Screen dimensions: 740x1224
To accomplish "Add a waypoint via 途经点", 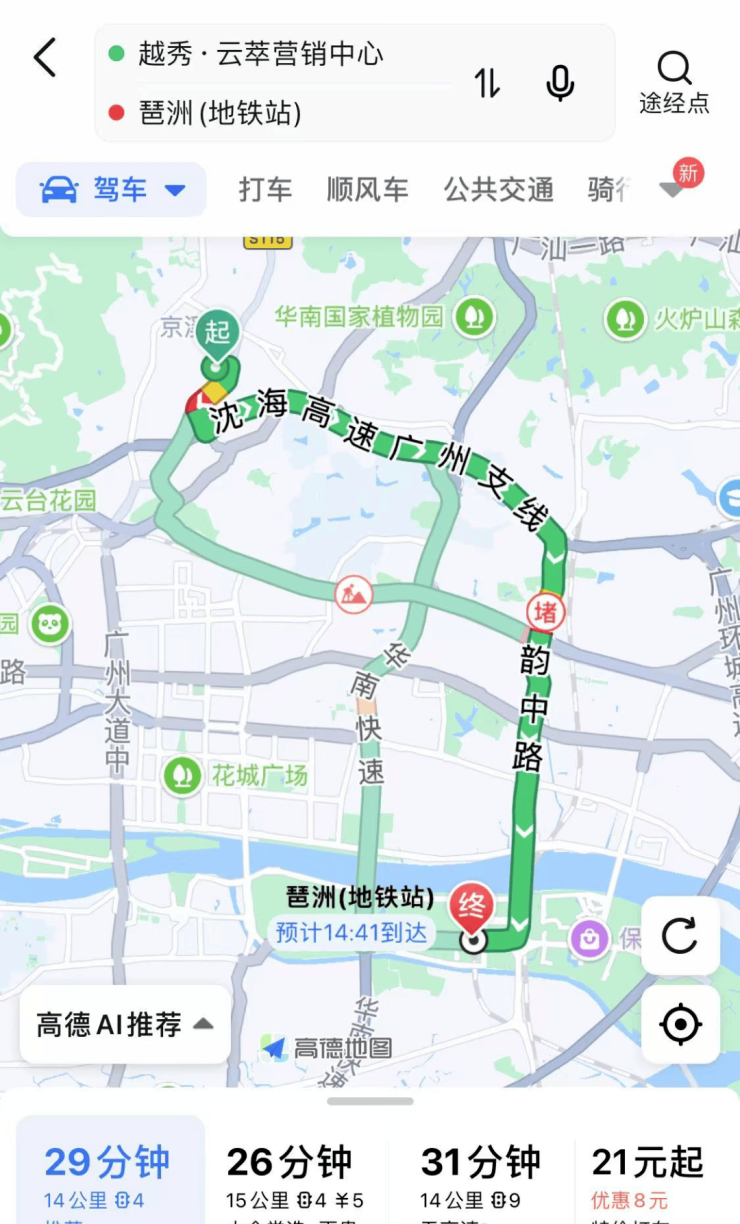I will click(x=674, y=82).
